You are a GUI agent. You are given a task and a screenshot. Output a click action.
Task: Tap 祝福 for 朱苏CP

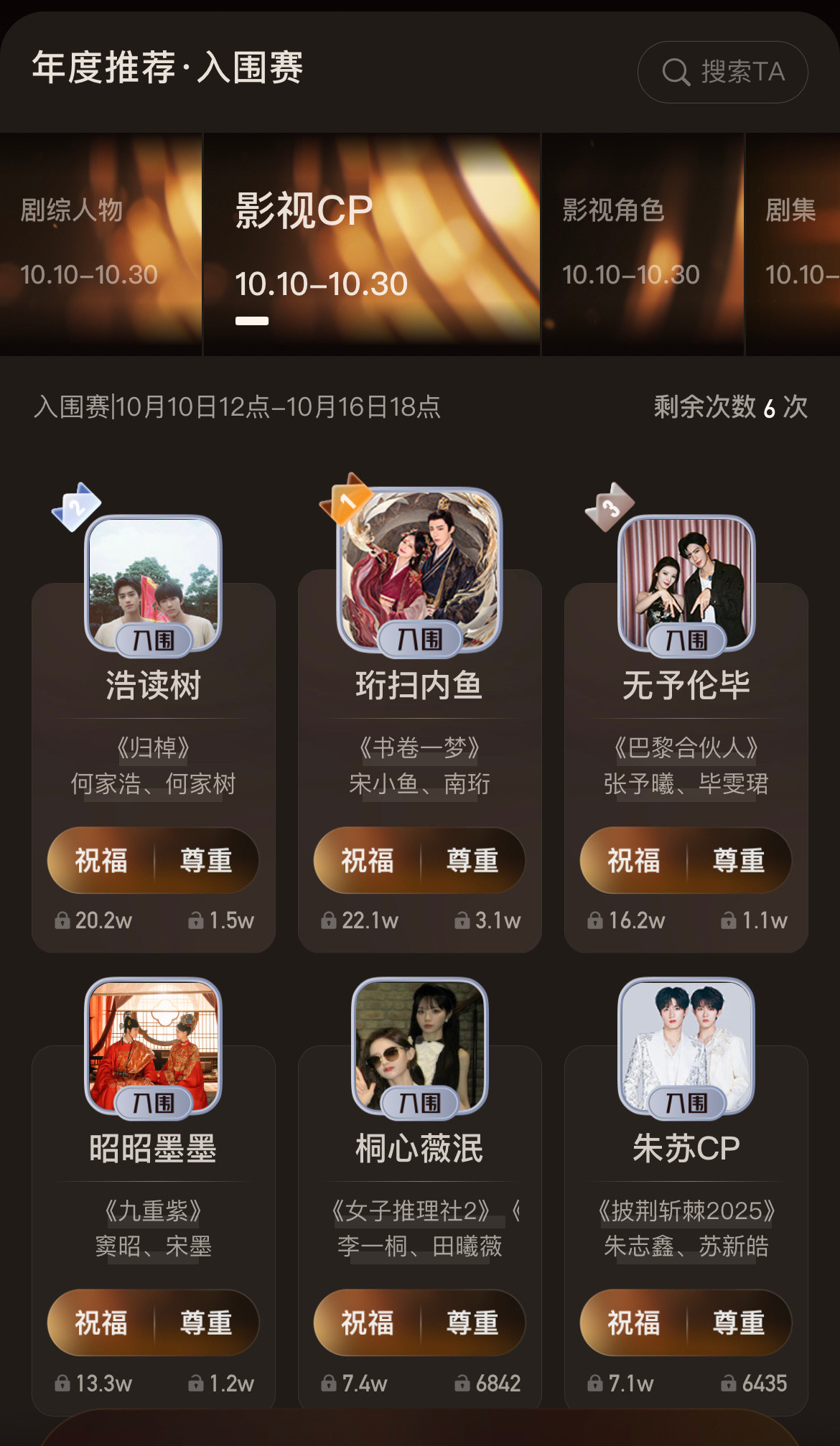coord(634,1323)
